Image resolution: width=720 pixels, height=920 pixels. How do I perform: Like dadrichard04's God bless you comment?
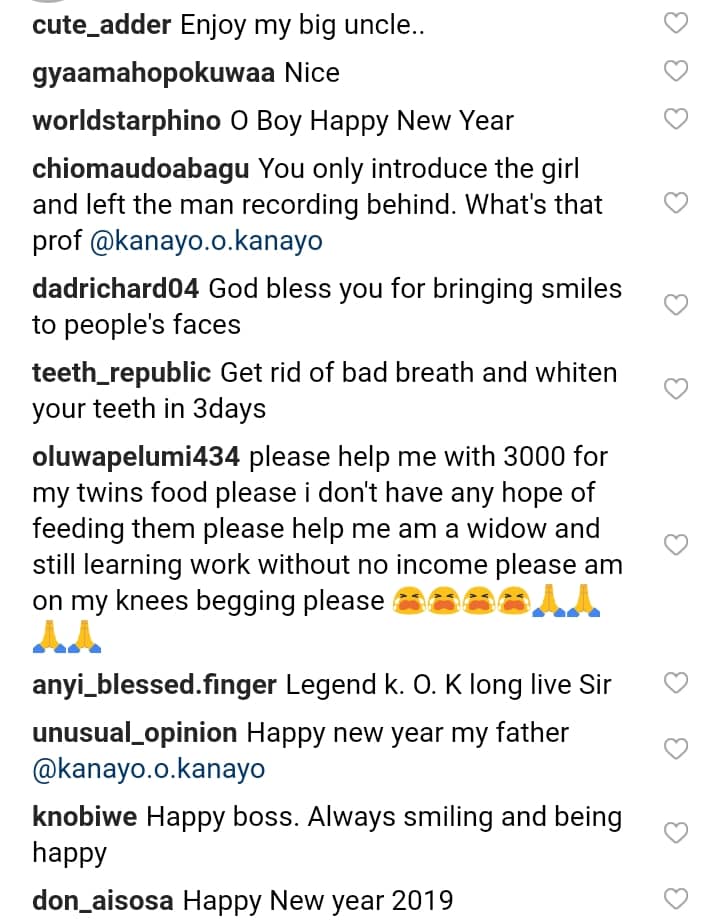(677, 305)
